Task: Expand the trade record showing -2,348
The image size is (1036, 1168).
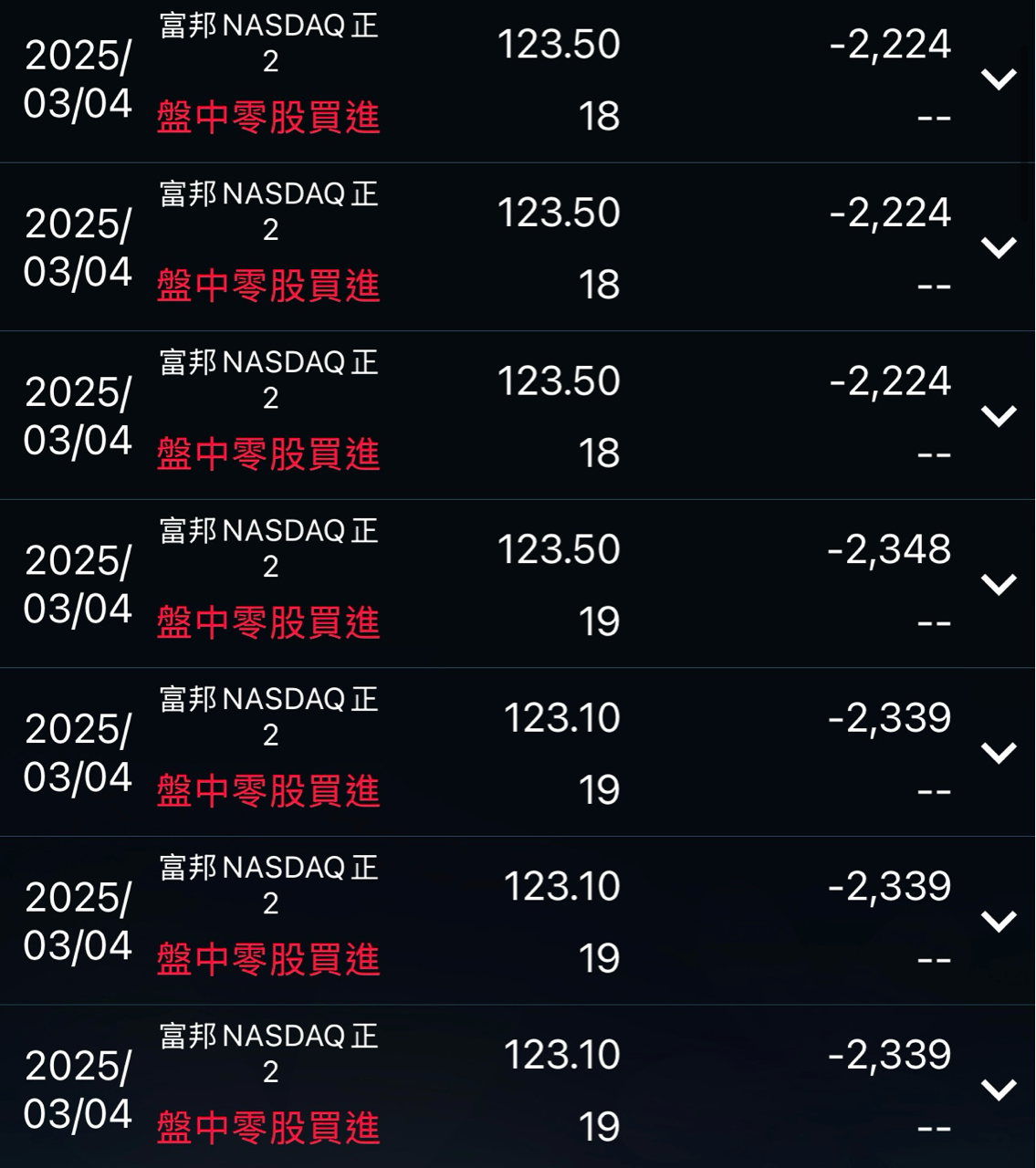Action: (998, 584)
